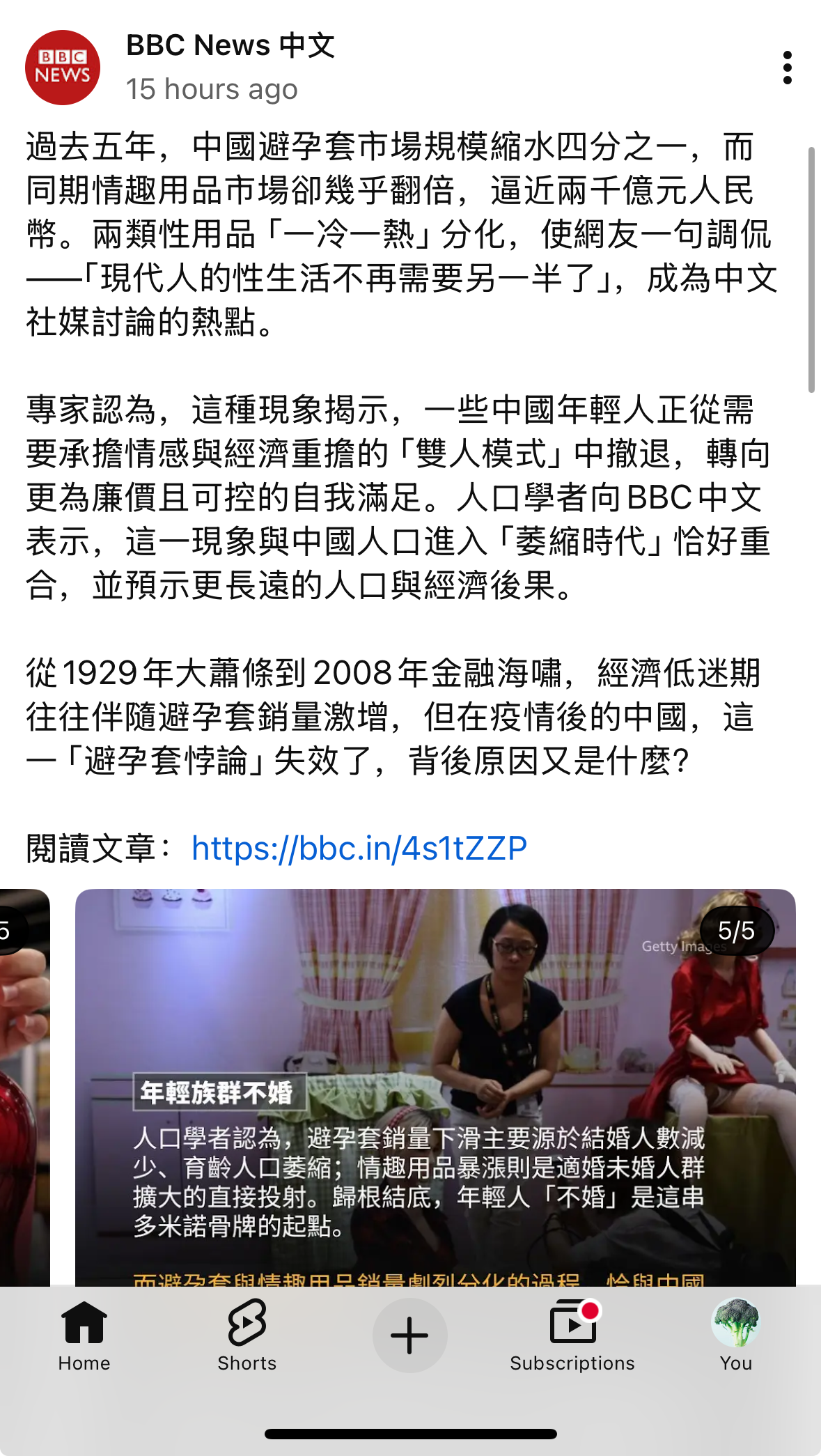Open the BBC News channel avatar
This screenshot has width=821, height=1456.
pos(63,68)
